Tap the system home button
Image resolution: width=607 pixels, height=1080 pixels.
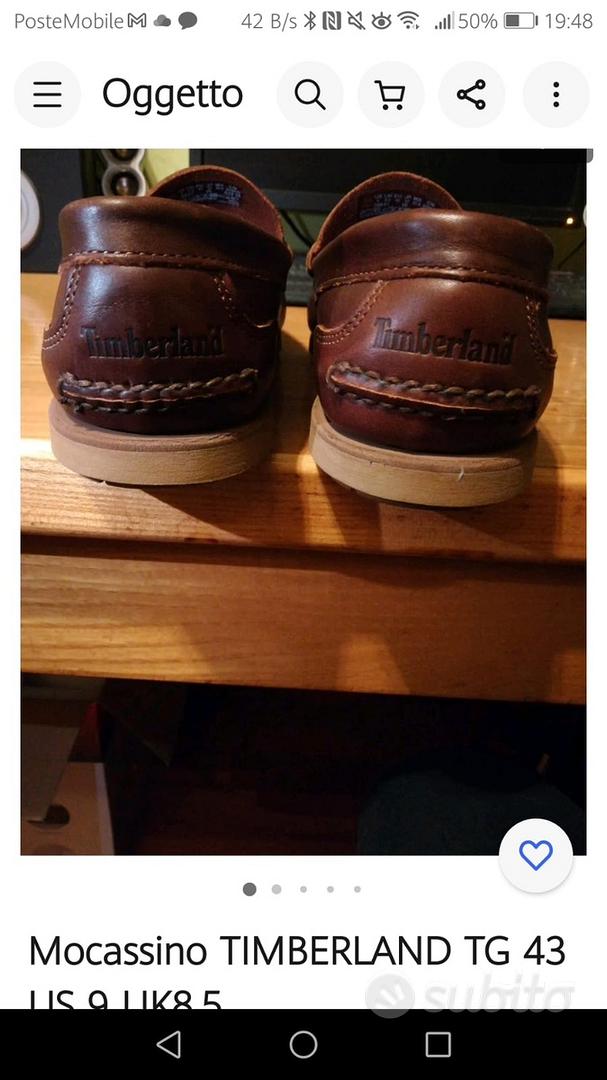[303, 1045]
